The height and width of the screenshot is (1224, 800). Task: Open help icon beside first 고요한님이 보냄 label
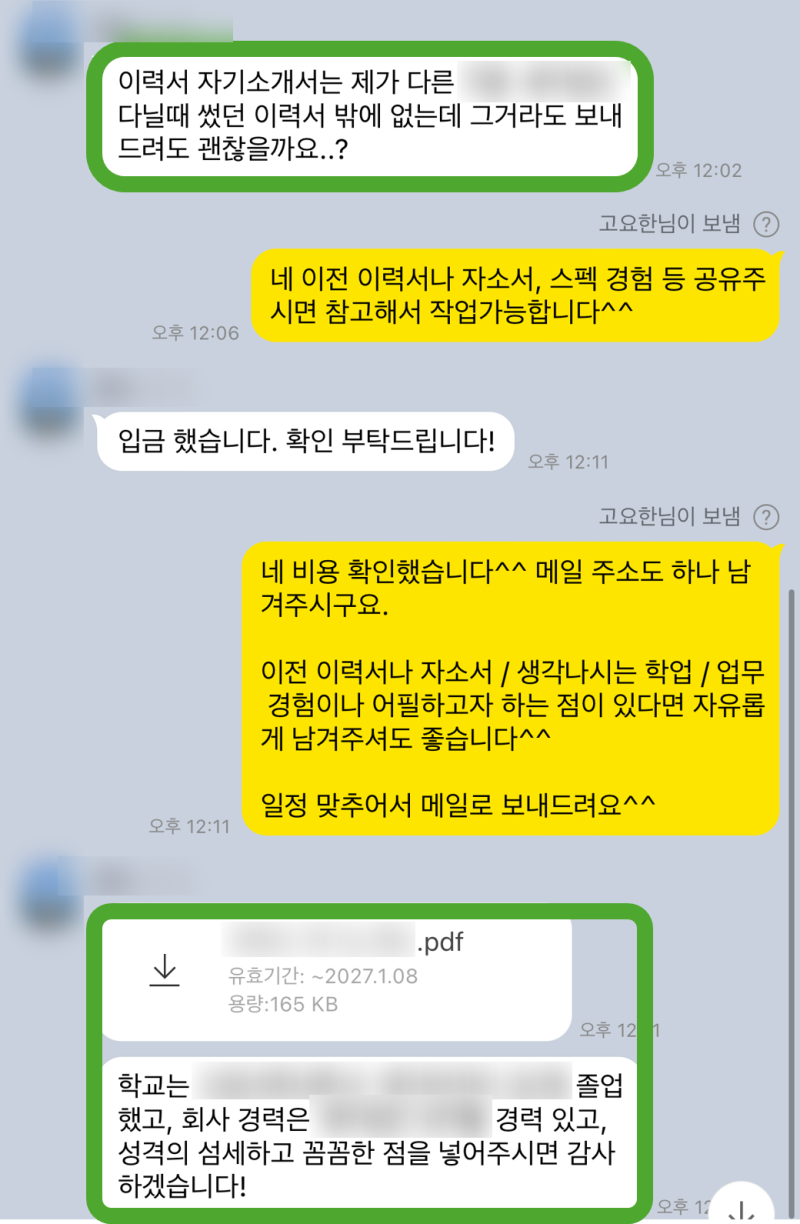click(x=766, y=224)
